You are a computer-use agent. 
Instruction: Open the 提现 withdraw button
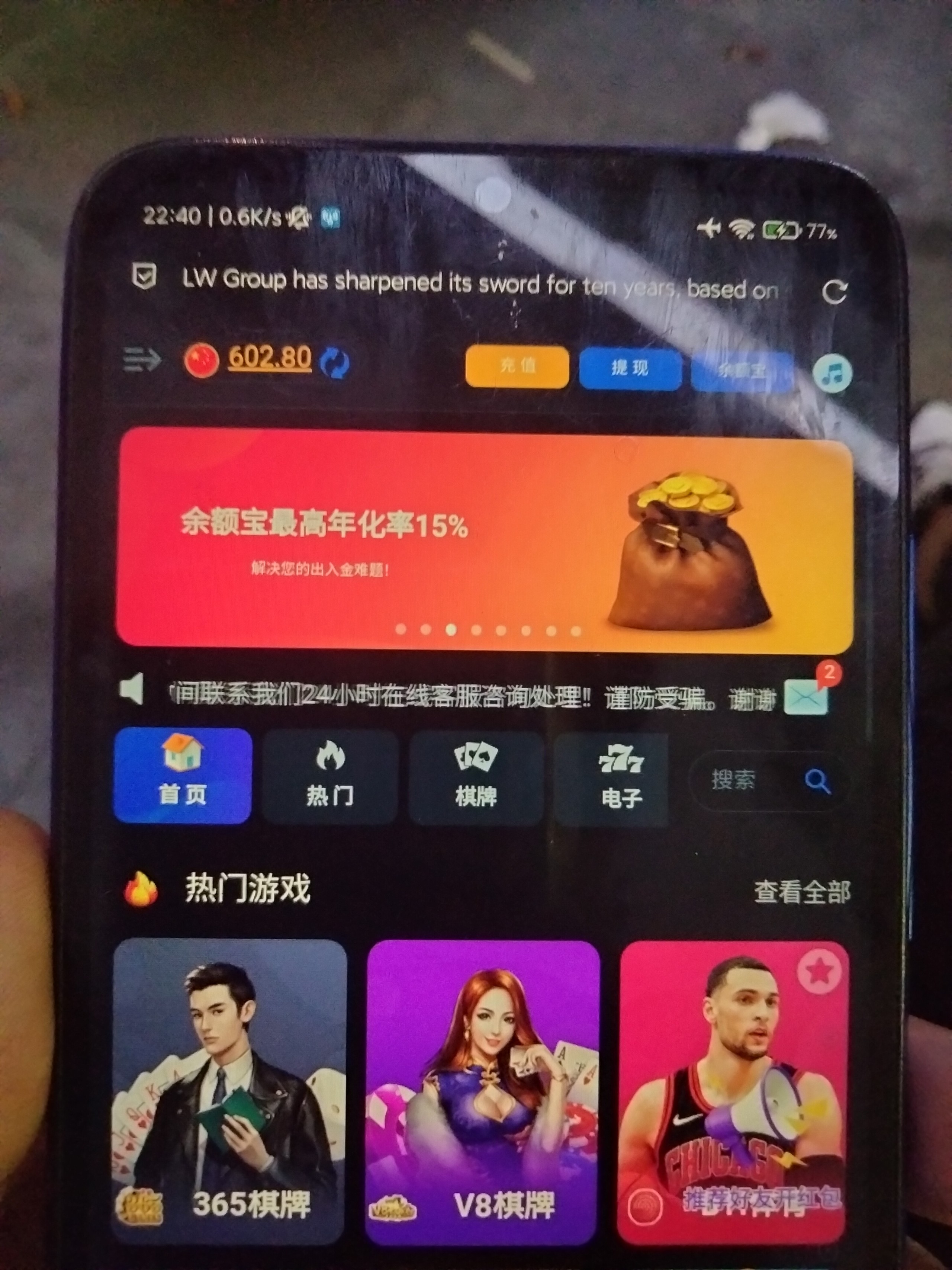630,368
